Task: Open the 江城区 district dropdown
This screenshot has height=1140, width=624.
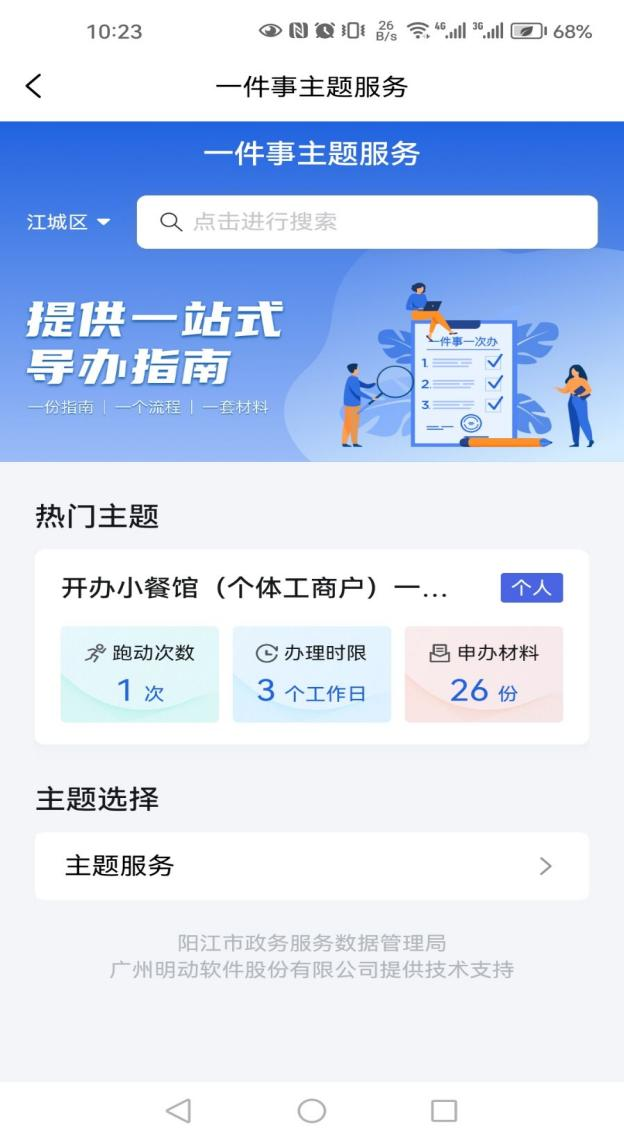Action: [68, 222]
